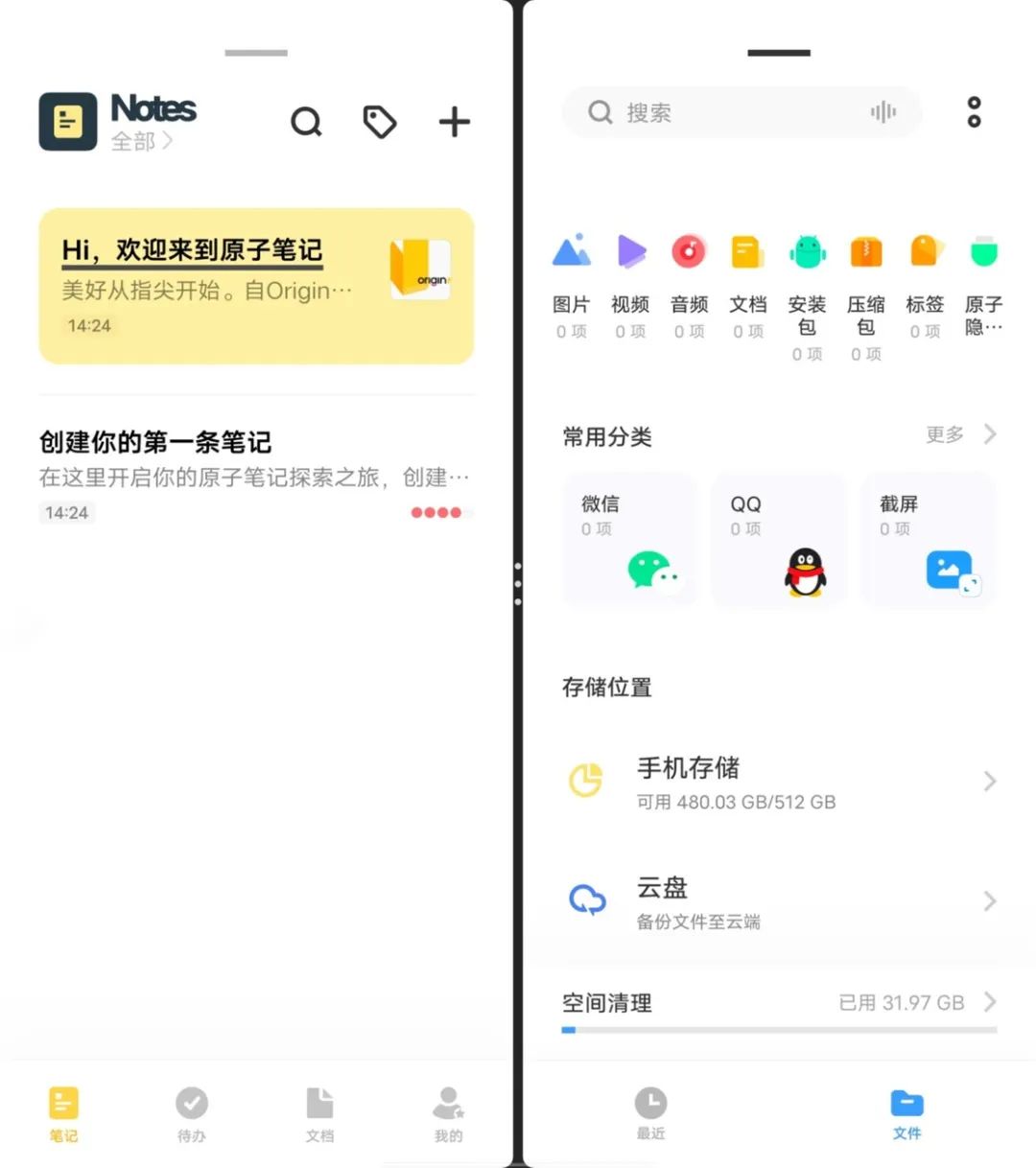Switch to the 文档 tab in Notes

(x=319, y=1114)
